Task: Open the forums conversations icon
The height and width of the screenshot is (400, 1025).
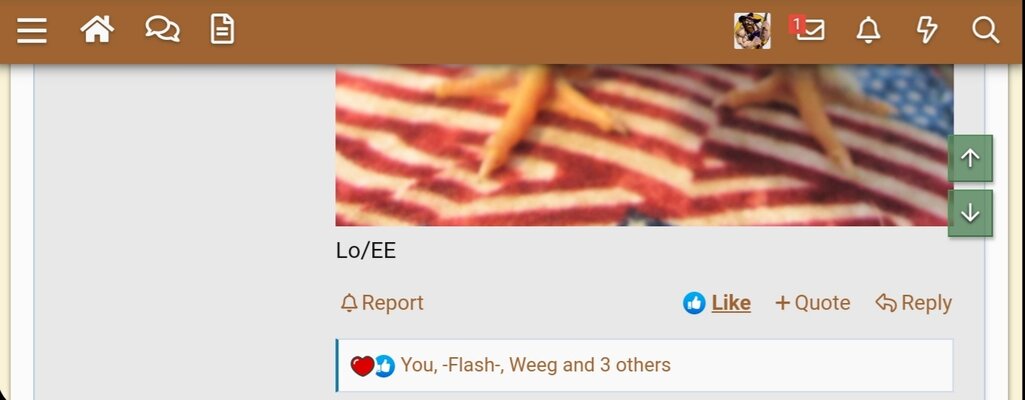Action: [x=161, y=31]
